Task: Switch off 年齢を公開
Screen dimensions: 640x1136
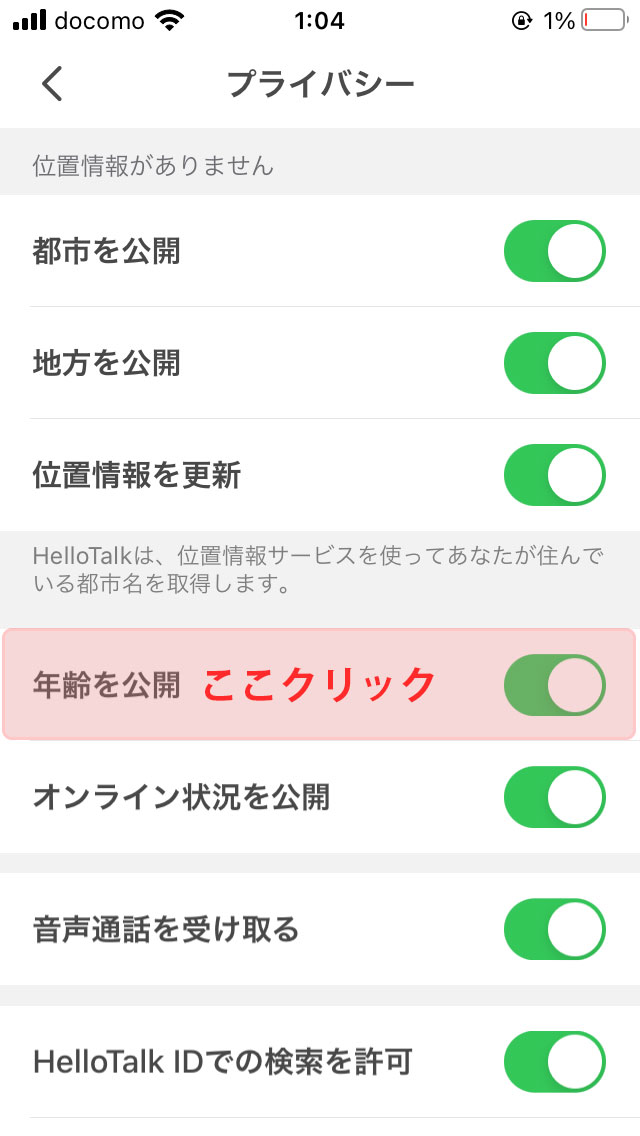Action: (x=555, y=685)
